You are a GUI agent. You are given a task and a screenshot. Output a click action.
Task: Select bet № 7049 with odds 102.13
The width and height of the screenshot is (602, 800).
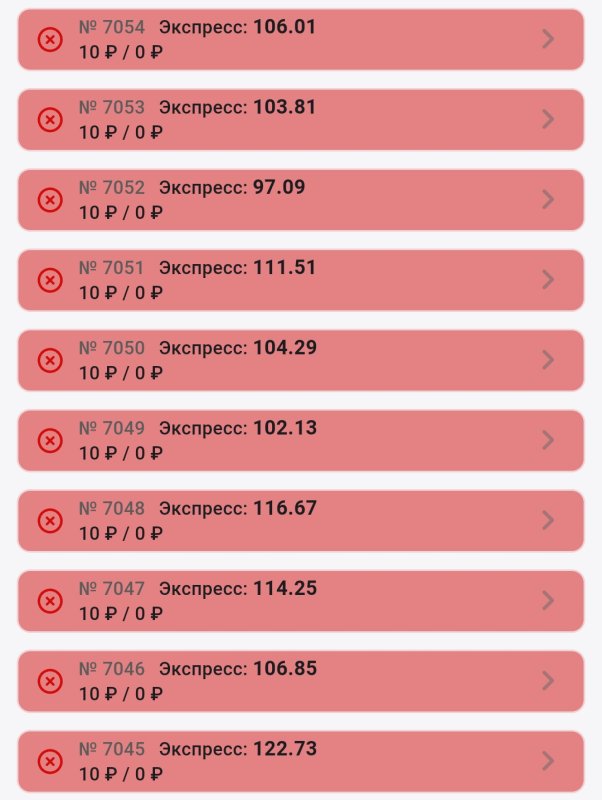coord(300,440)
